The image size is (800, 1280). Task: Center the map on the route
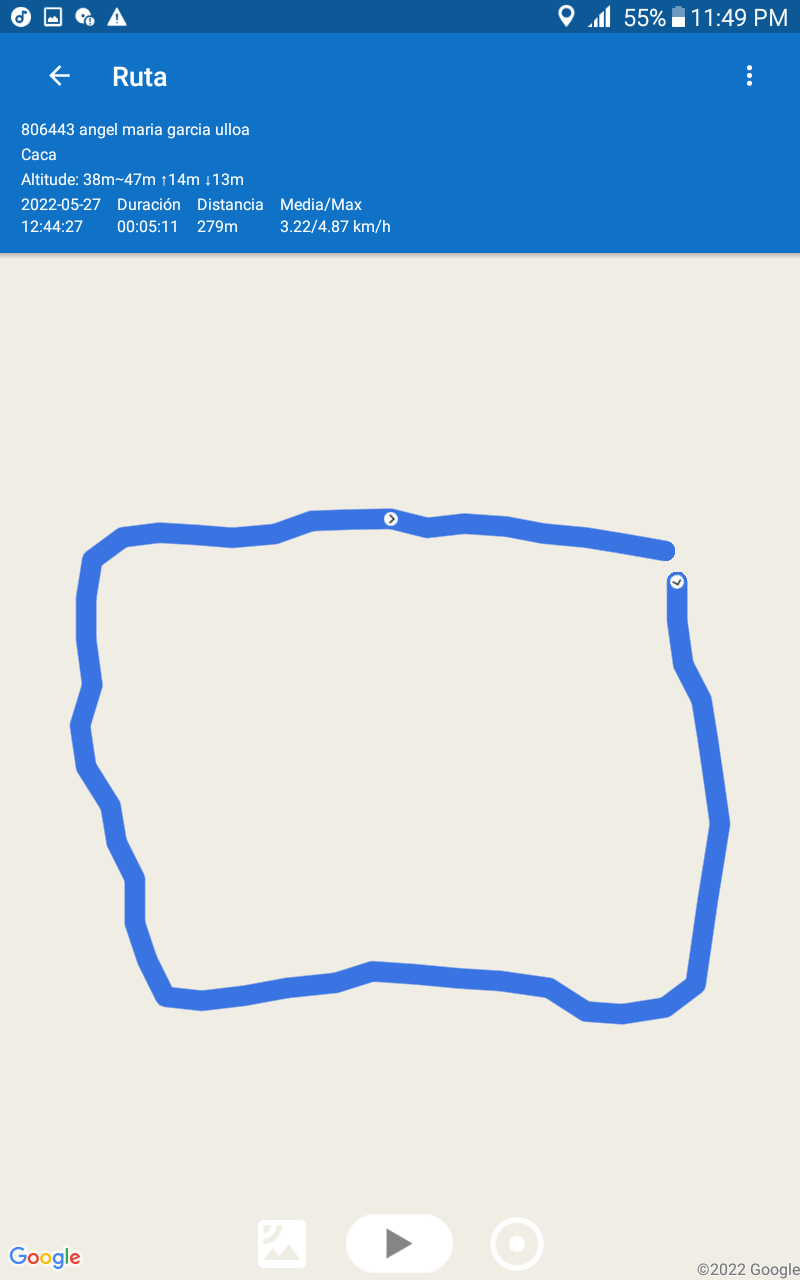(517, 1244)
